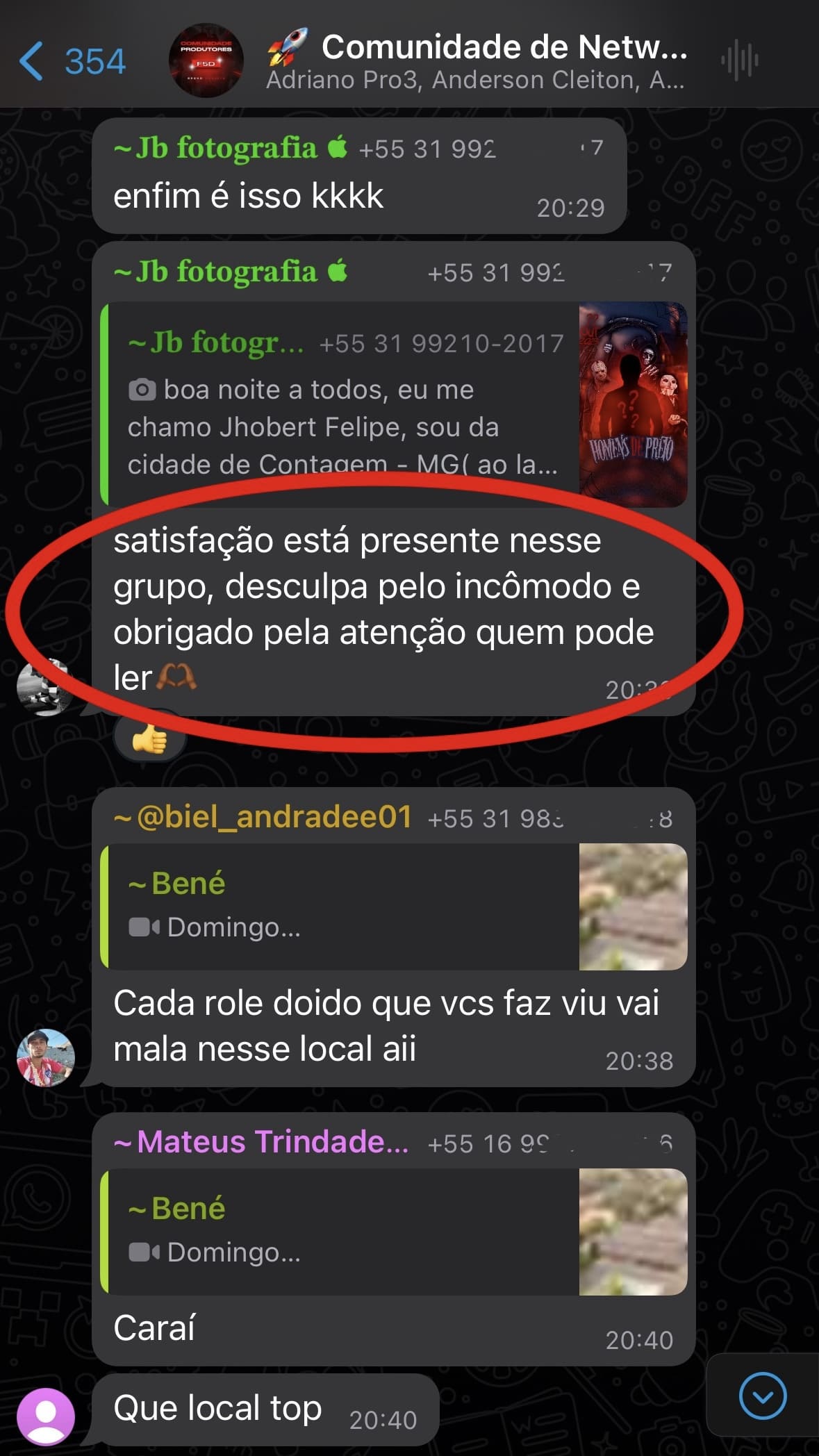The image size is (819, 1456).
Task: View the thumbs up reaction details
Action: (150, 739)
